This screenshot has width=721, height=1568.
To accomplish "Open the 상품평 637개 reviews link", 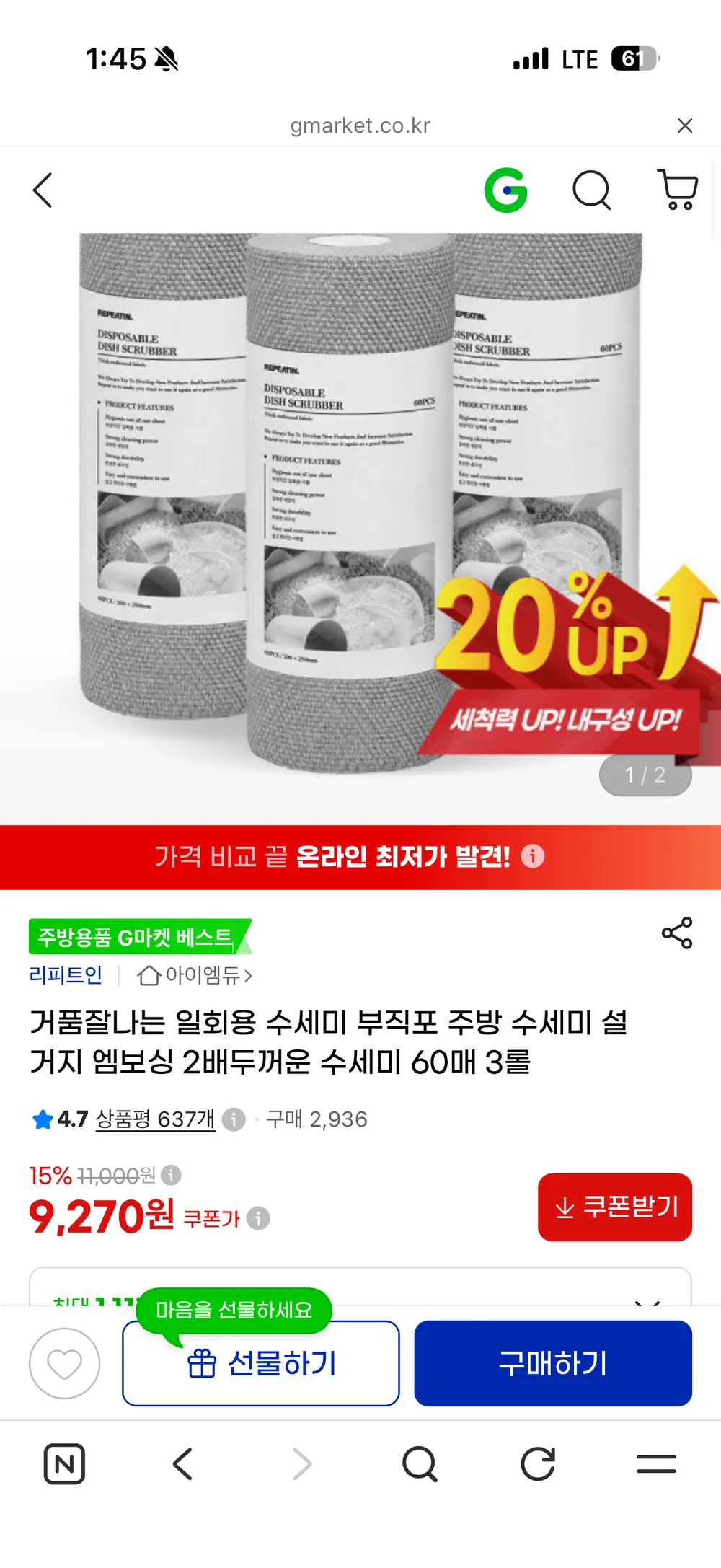I will click(156, 1119).
